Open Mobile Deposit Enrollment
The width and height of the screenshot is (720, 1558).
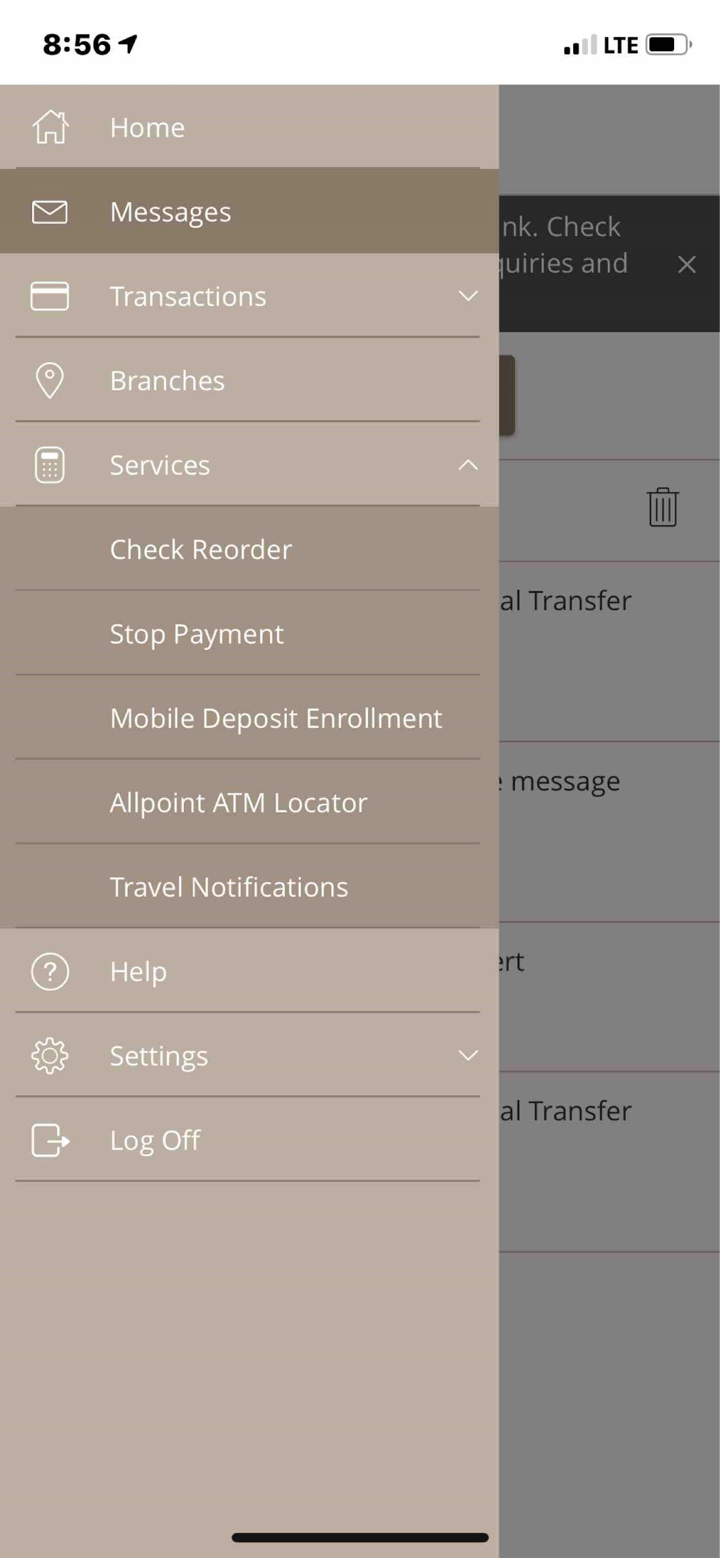pos(276,718)
